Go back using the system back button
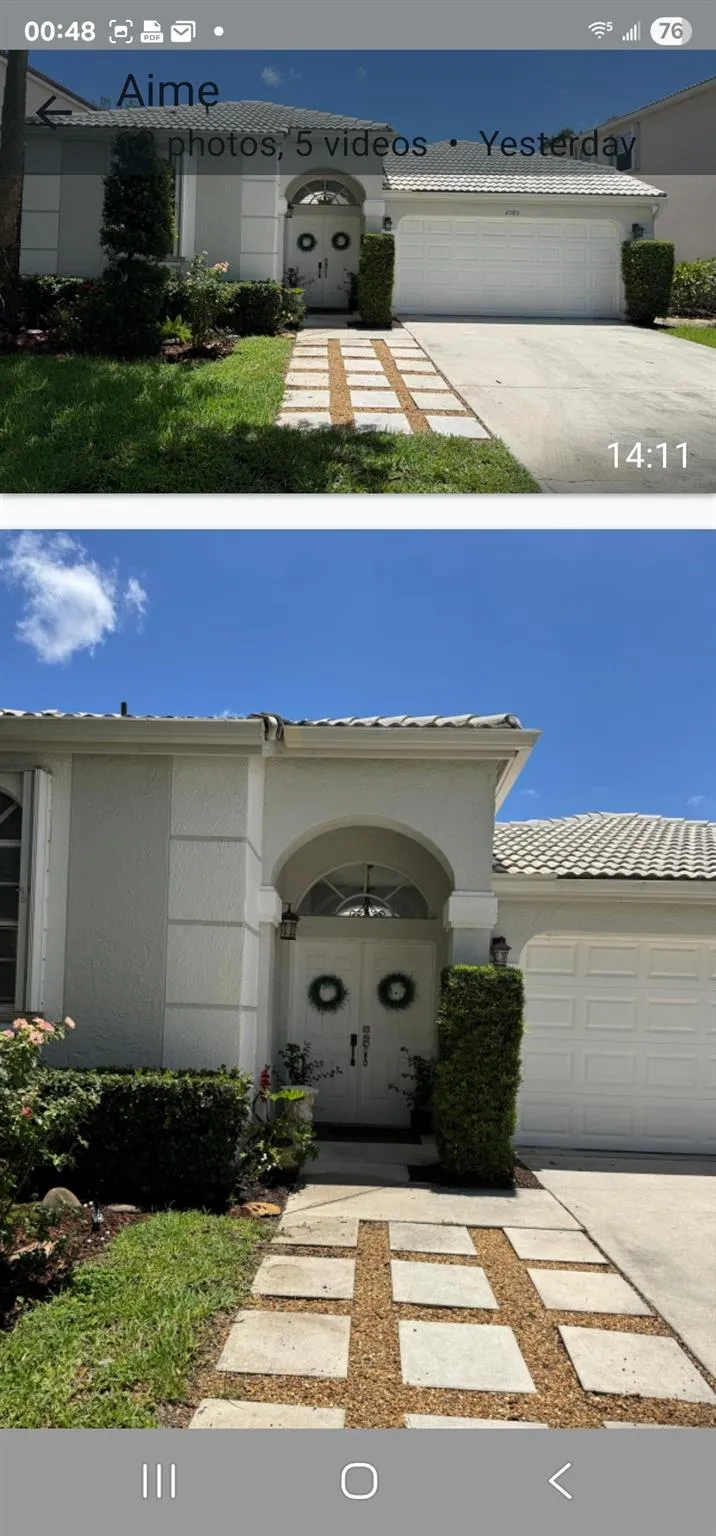 click(x=560, y=1481)
